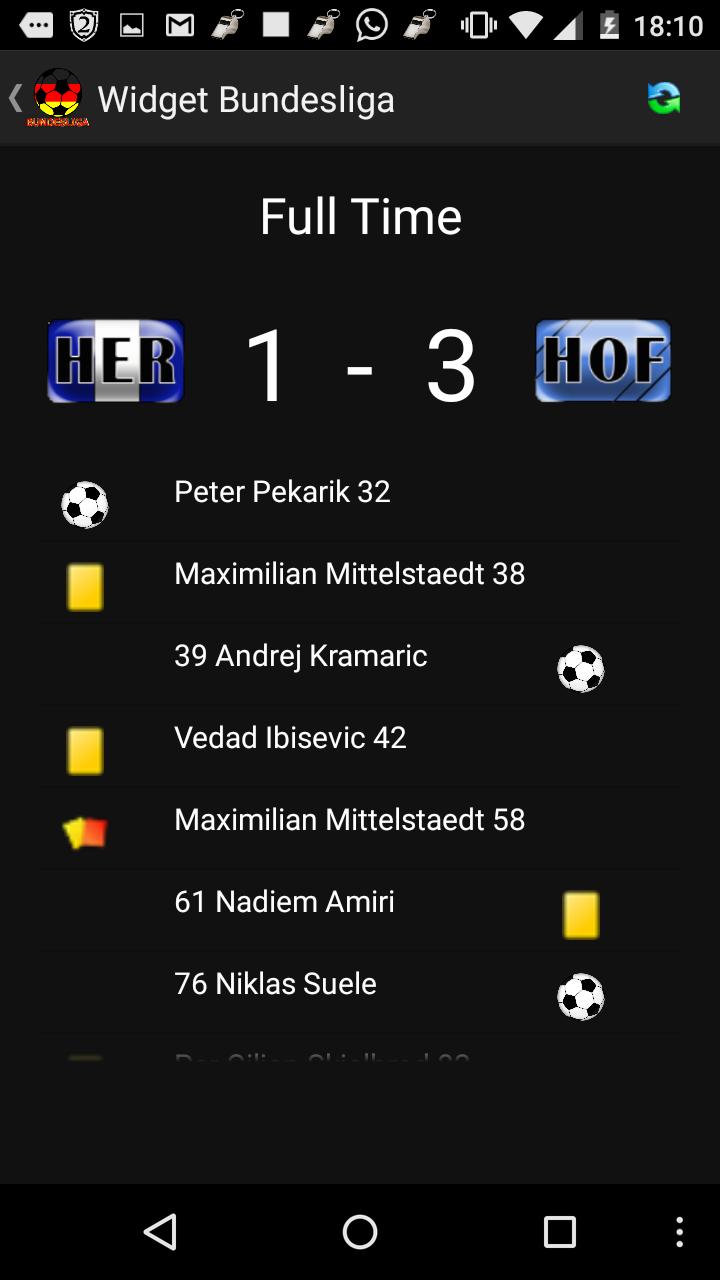This screenshot has height=1280, width=720.
Task: Click the goal icon beside Andrej Kramaric
Action: point(580,668)
